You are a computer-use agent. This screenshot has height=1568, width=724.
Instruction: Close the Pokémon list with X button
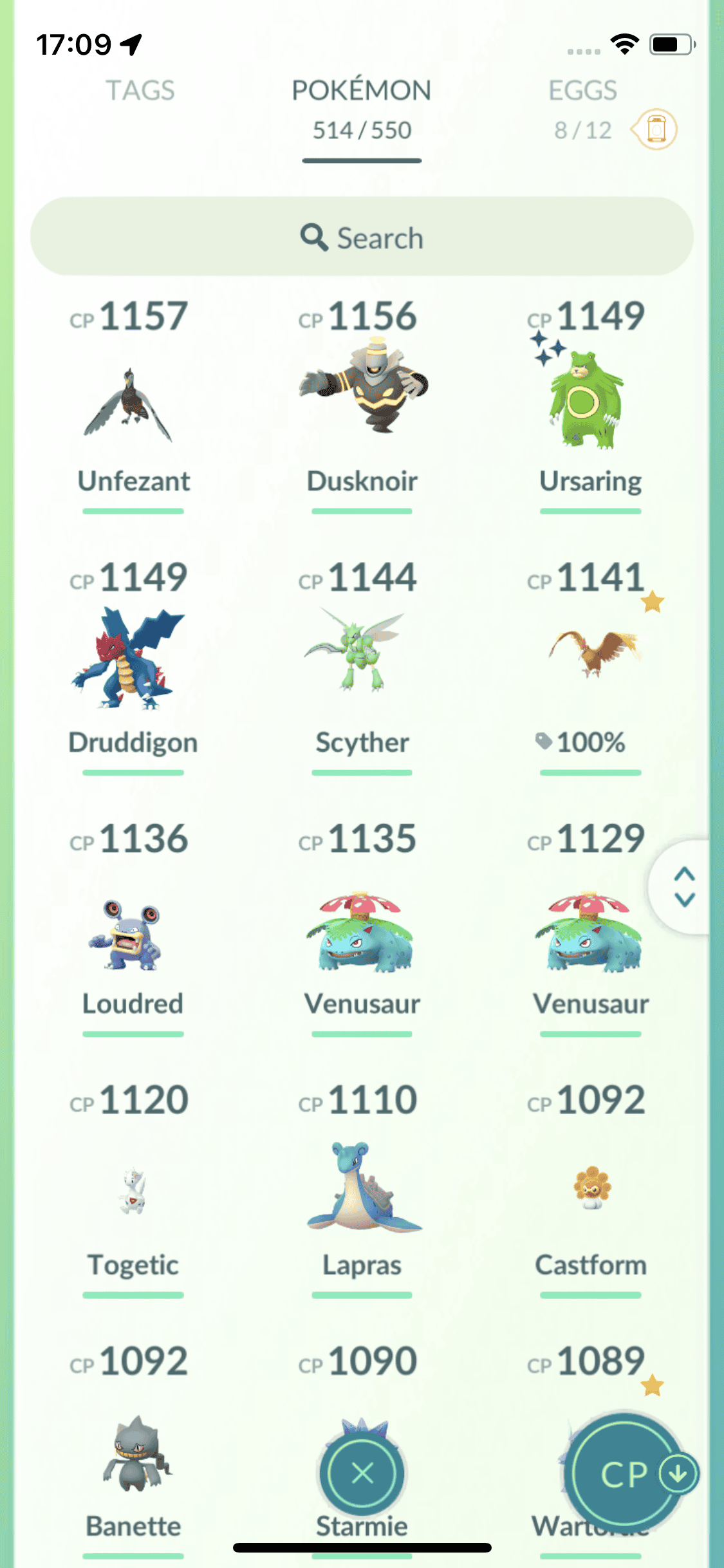362,1473
